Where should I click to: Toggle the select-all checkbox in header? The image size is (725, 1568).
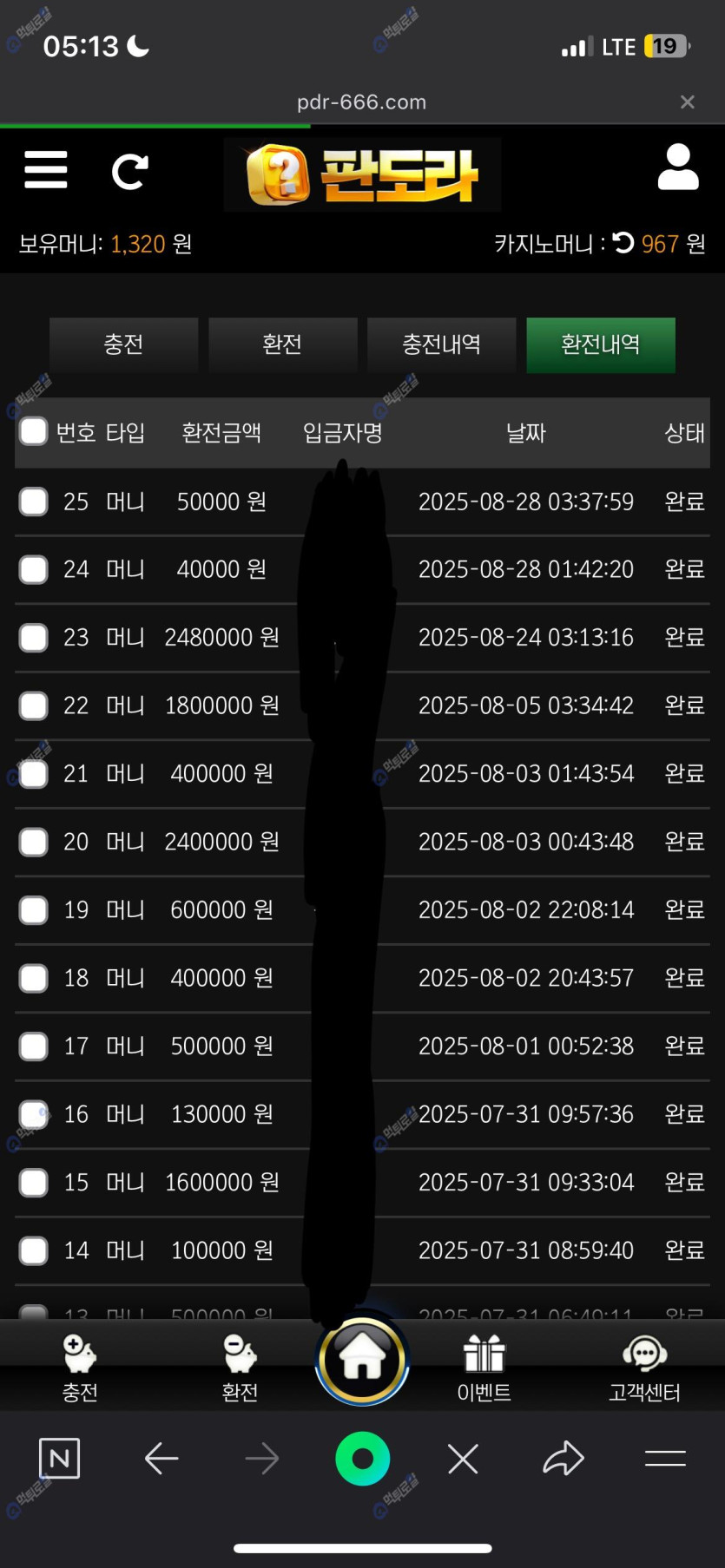tap(34, 431)
